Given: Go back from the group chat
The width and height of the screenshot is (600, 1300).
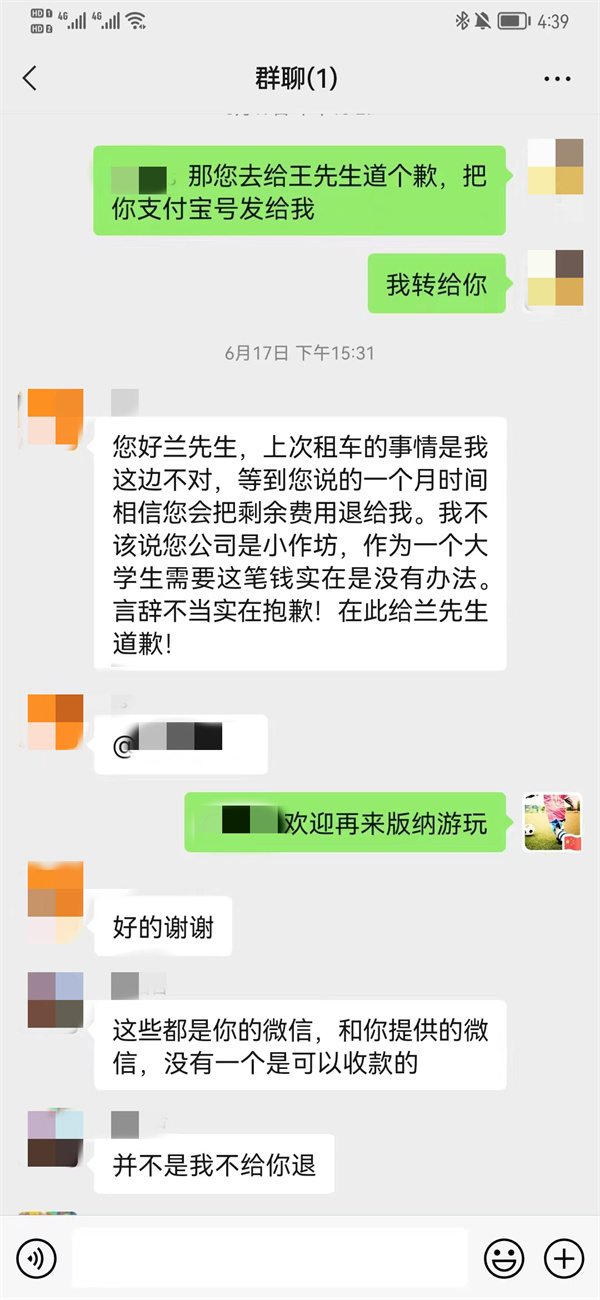Looking at the screenshot, I should 30,78.
